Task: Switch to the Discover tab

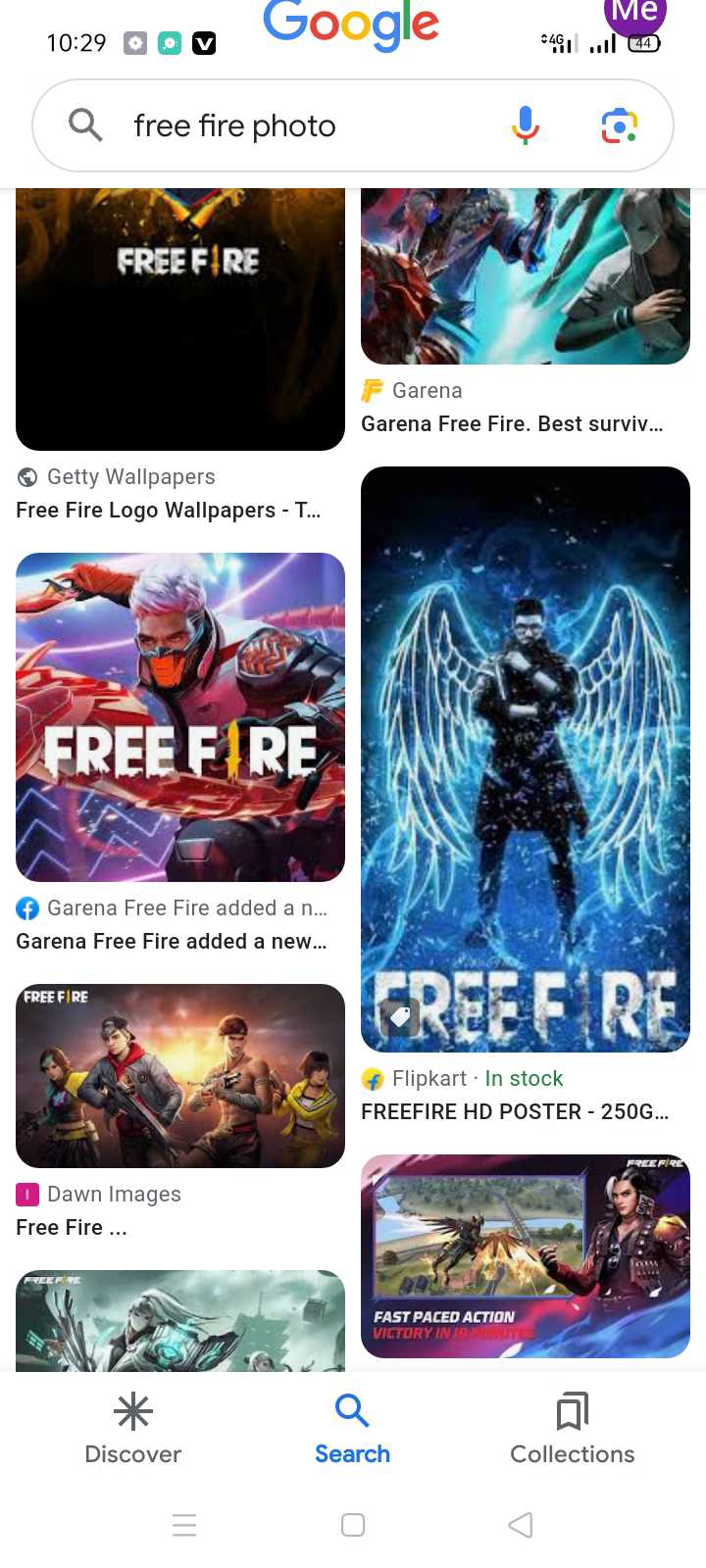Action: coord(133,1429)
